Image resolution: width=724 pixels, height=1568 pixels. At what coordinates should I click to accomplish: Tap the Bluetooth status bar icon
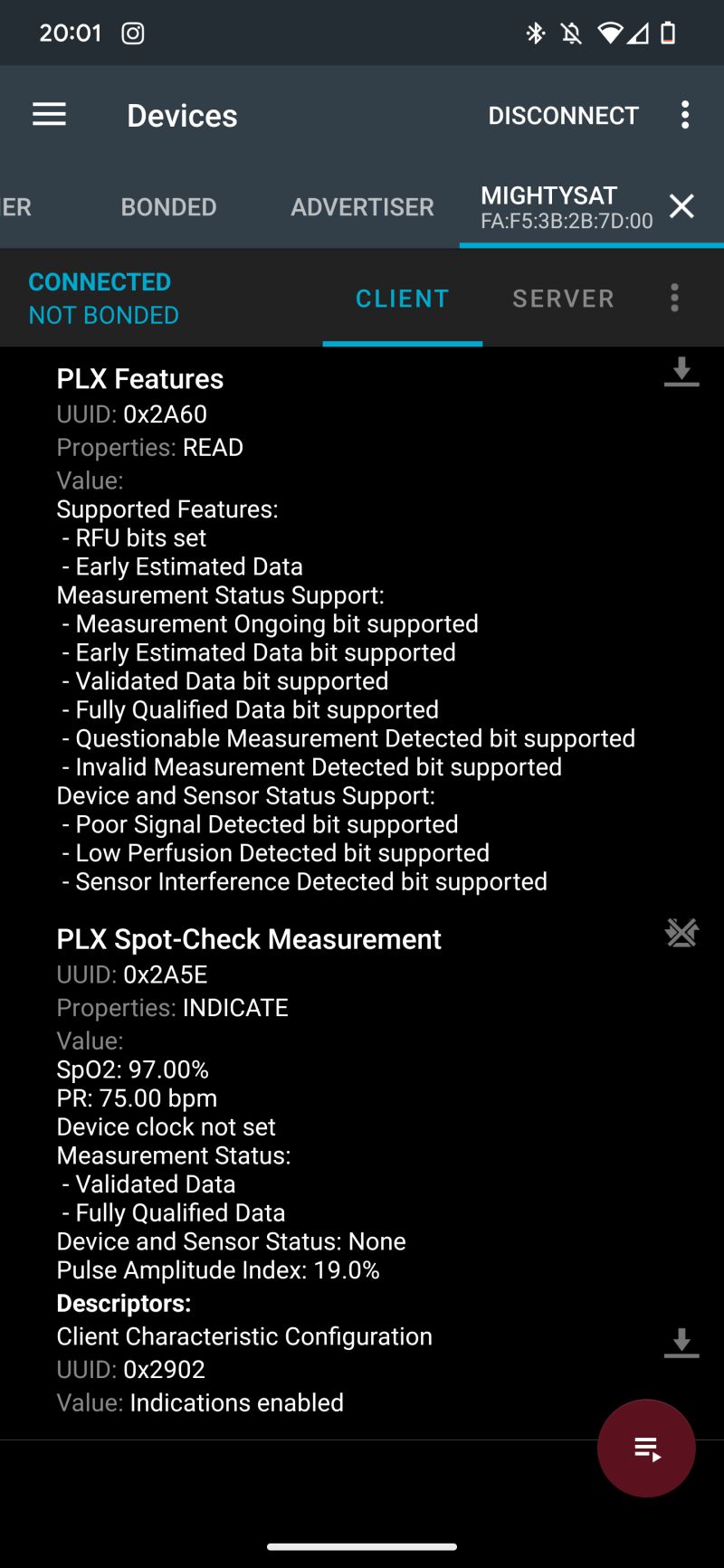coord(534,33)
